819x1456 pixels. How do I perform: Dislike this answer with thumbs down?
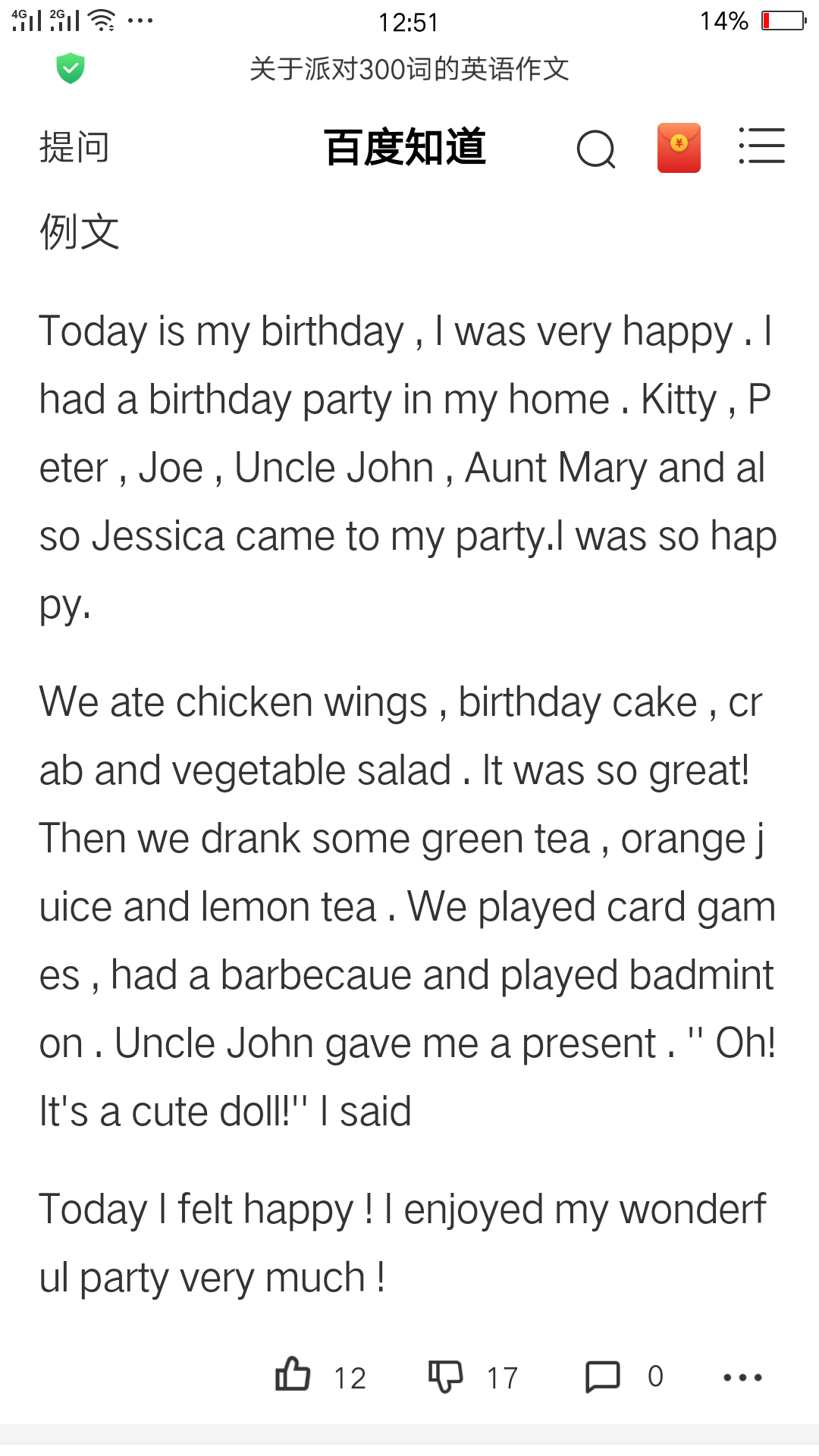pyautogui.click(x=445, y=1375)
